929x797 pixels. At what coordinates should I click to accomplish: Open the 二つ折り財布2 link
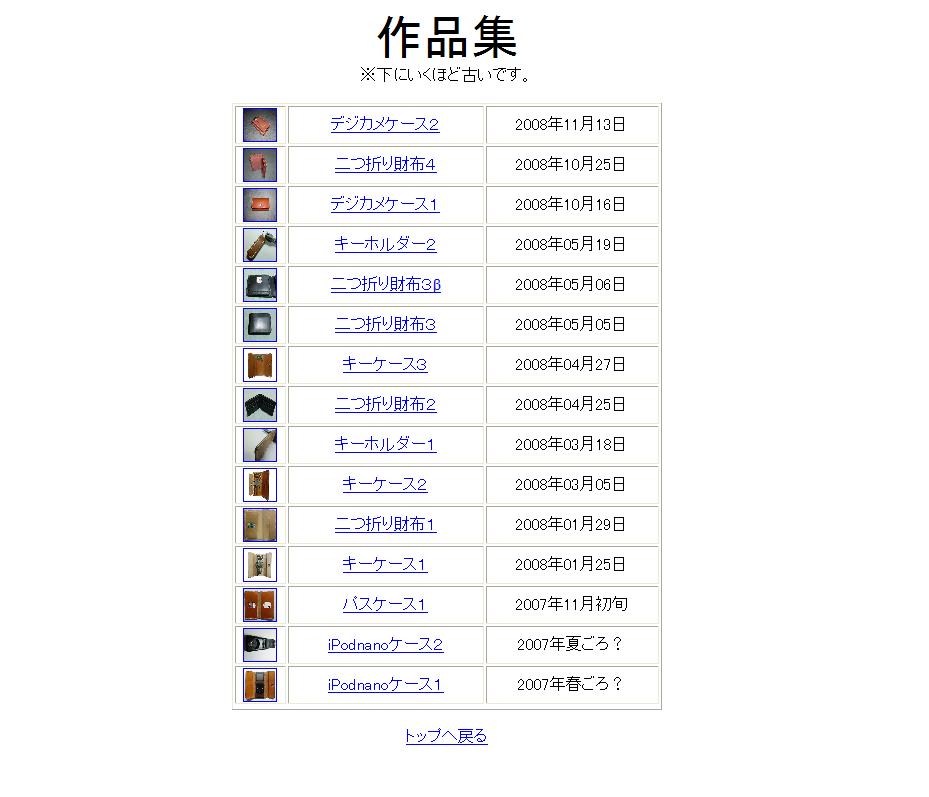[385, 405]
